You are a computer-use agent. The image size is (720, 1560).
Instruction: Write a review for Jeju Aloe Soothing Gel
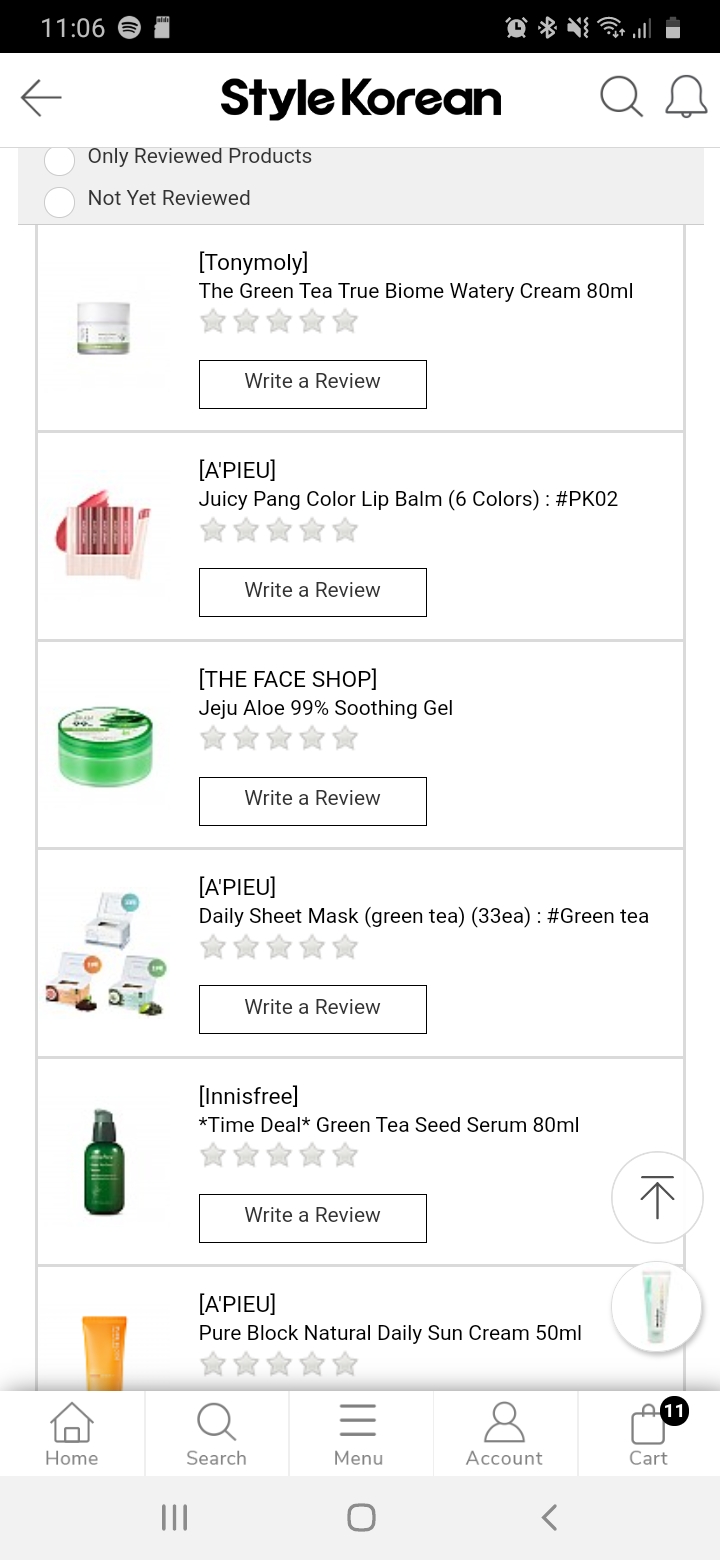point(313,801)
